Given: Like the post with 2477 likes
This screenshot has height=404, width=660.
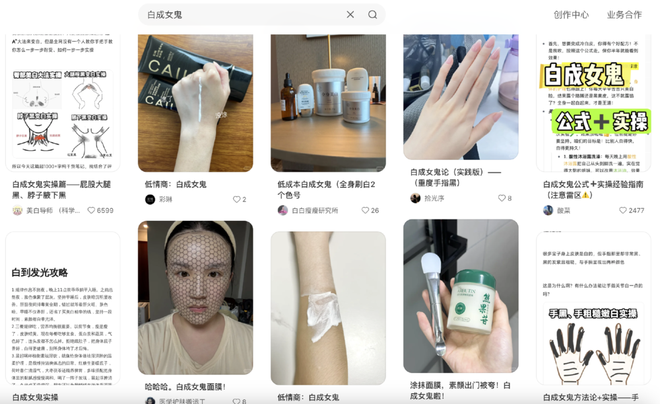Looking at the screenshot, I should [623, 211].
